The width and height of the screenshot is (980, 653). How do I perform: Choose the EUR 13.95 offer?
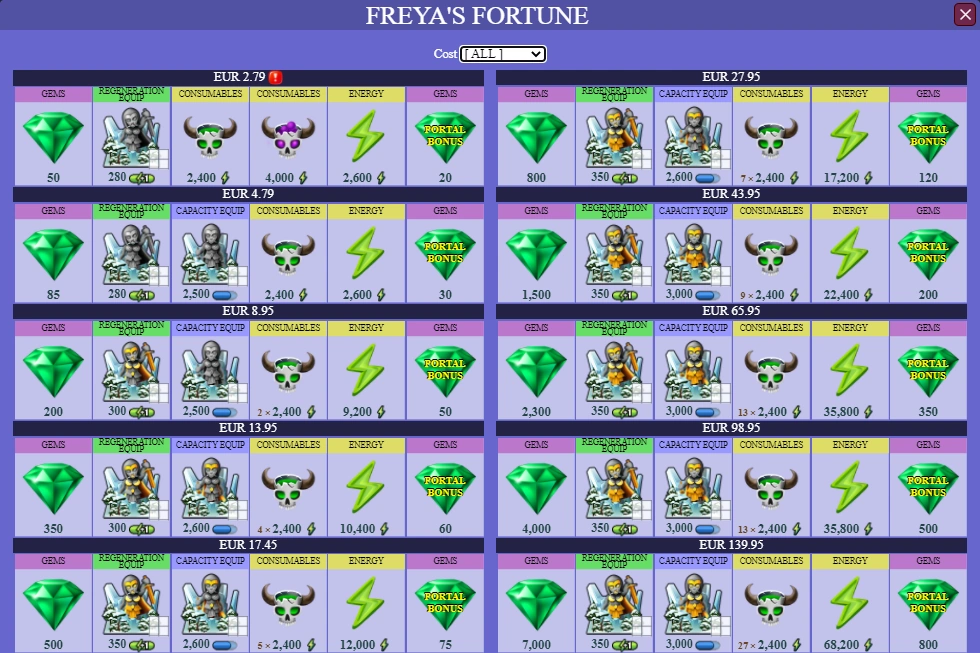248,428
